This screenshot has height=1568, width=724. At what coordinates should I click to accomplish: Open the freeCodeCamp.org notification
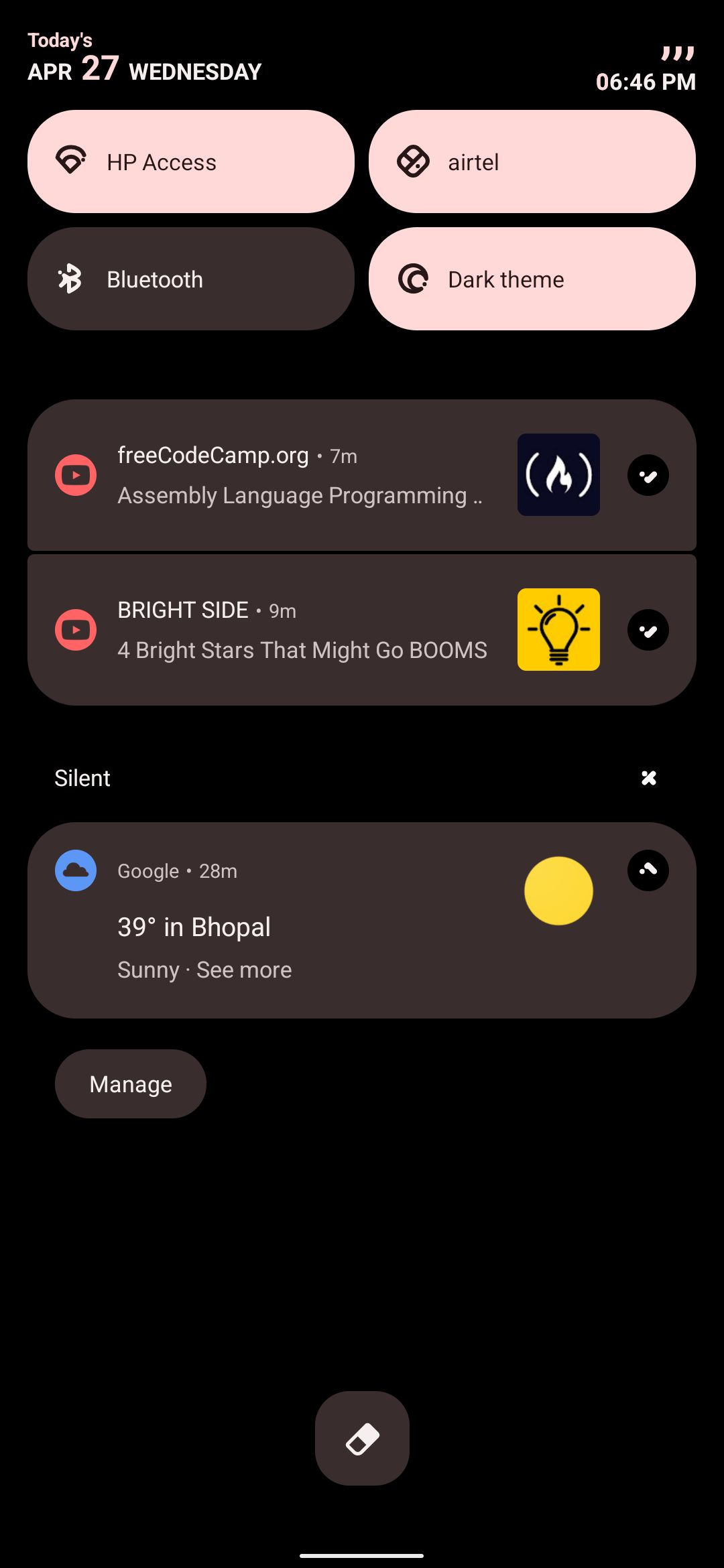(x=299, y=476)
